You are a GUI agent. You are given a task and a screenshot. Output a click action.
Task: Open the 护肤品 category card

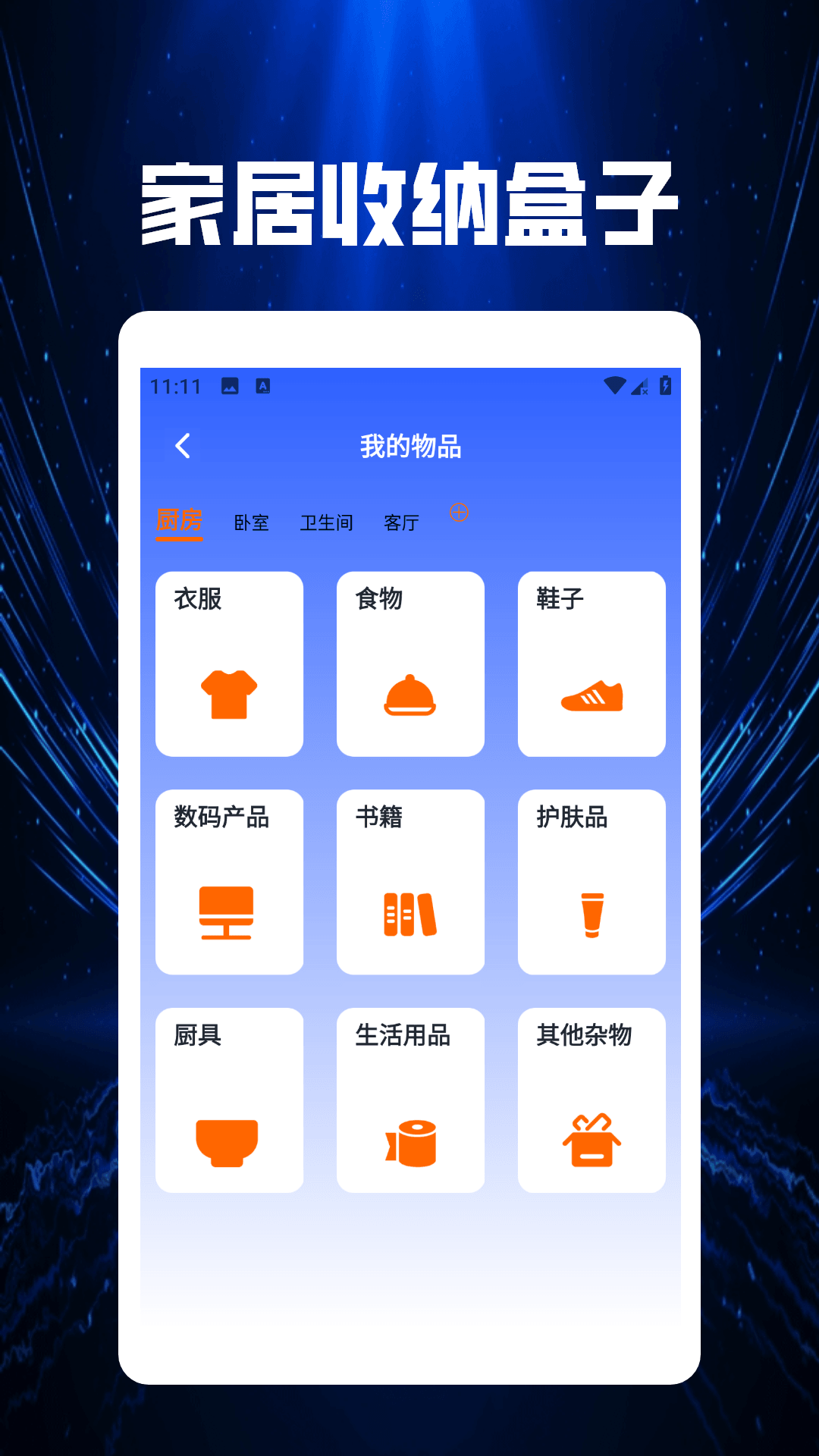click(591, 883)
